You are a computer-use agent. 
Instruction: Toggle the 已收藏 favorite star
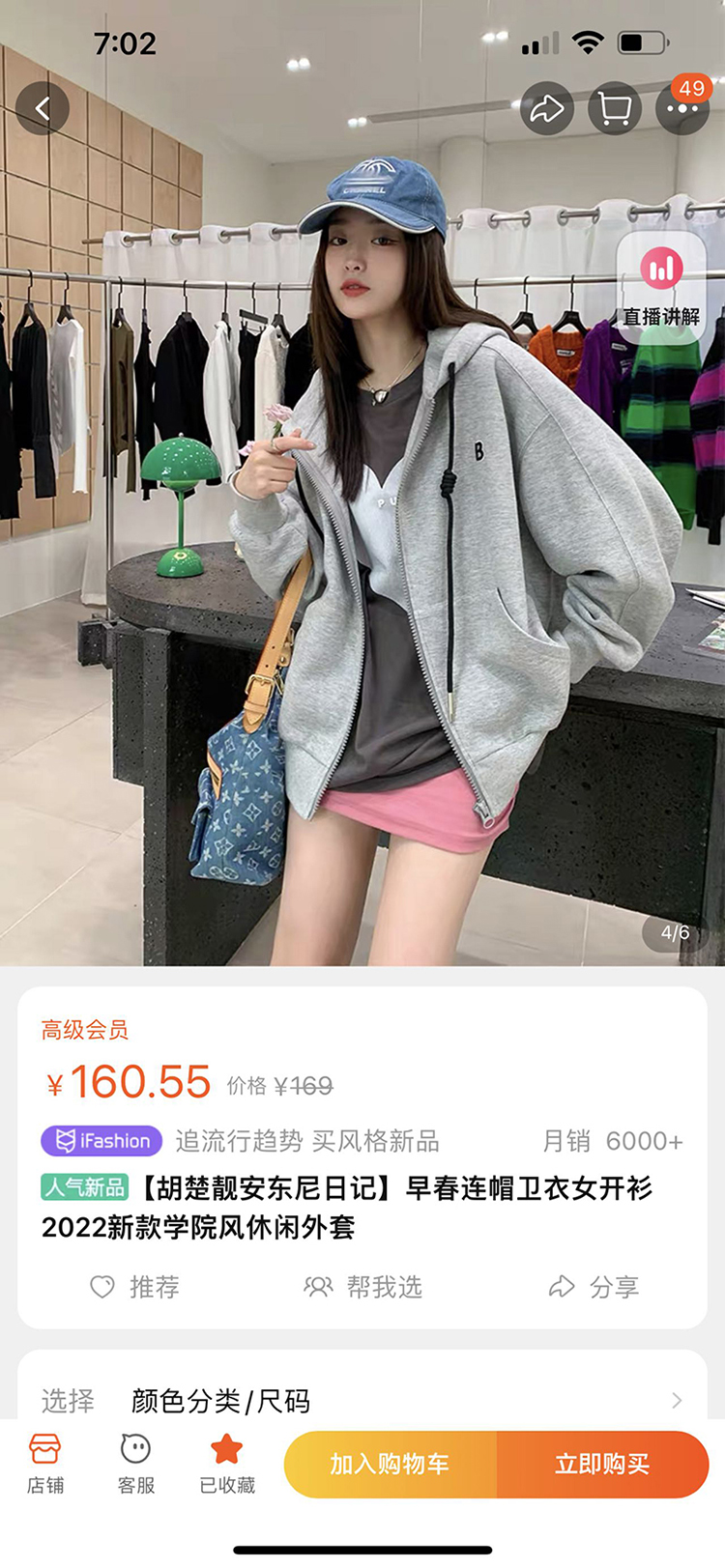226,1463
